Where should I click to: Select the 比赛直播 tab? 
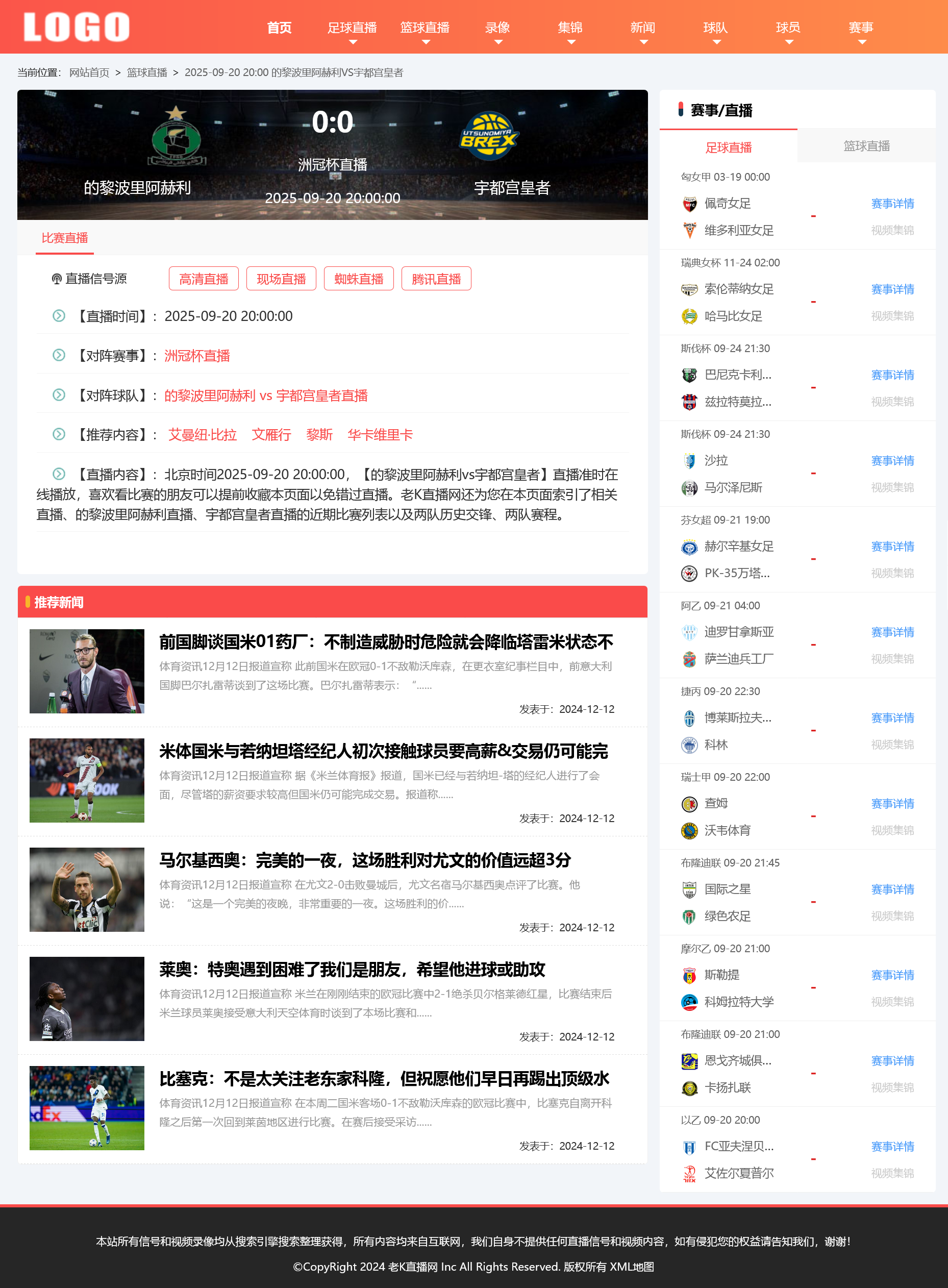[64, 238]
